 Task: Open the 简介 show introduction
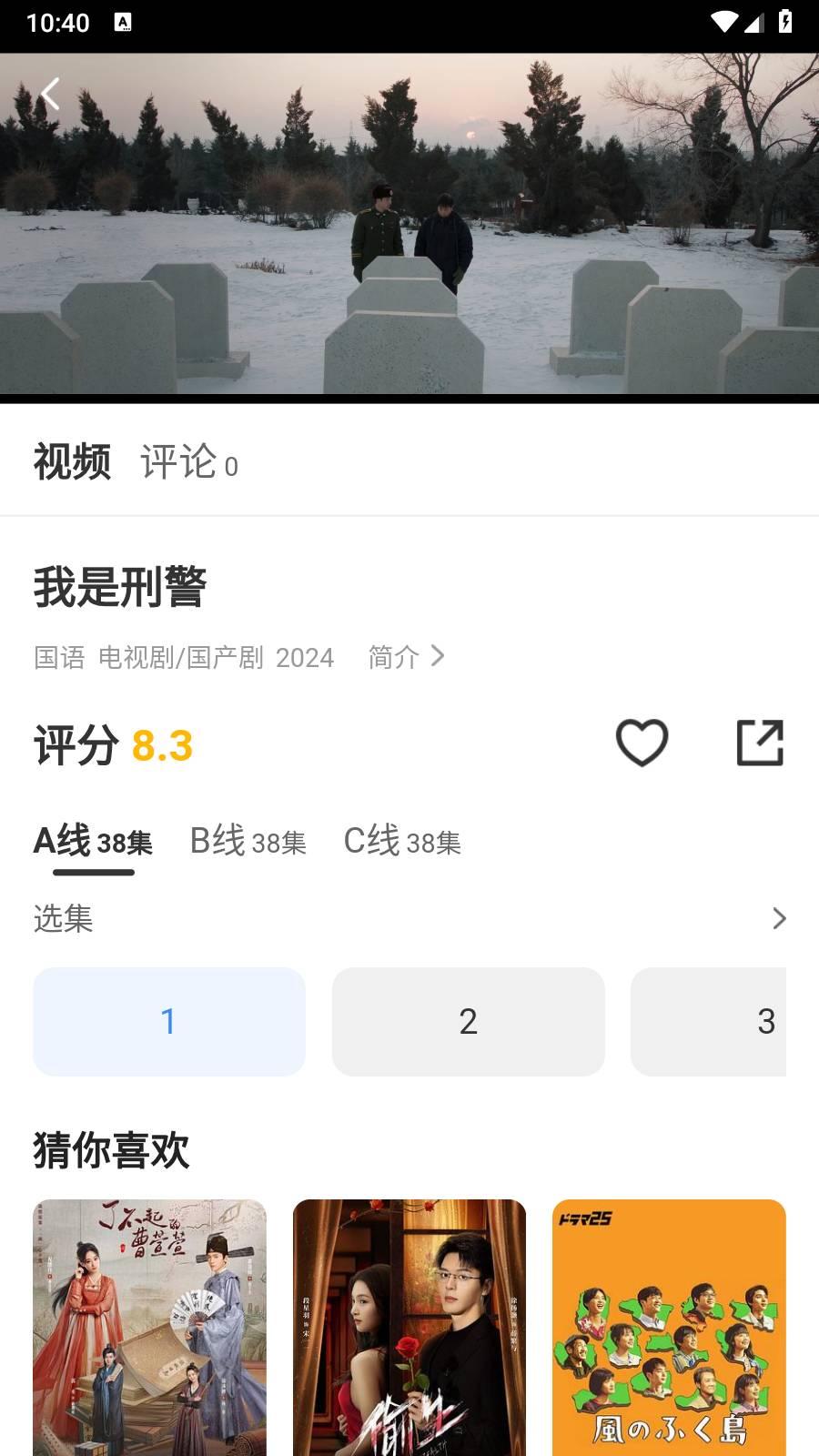point(405,657)
